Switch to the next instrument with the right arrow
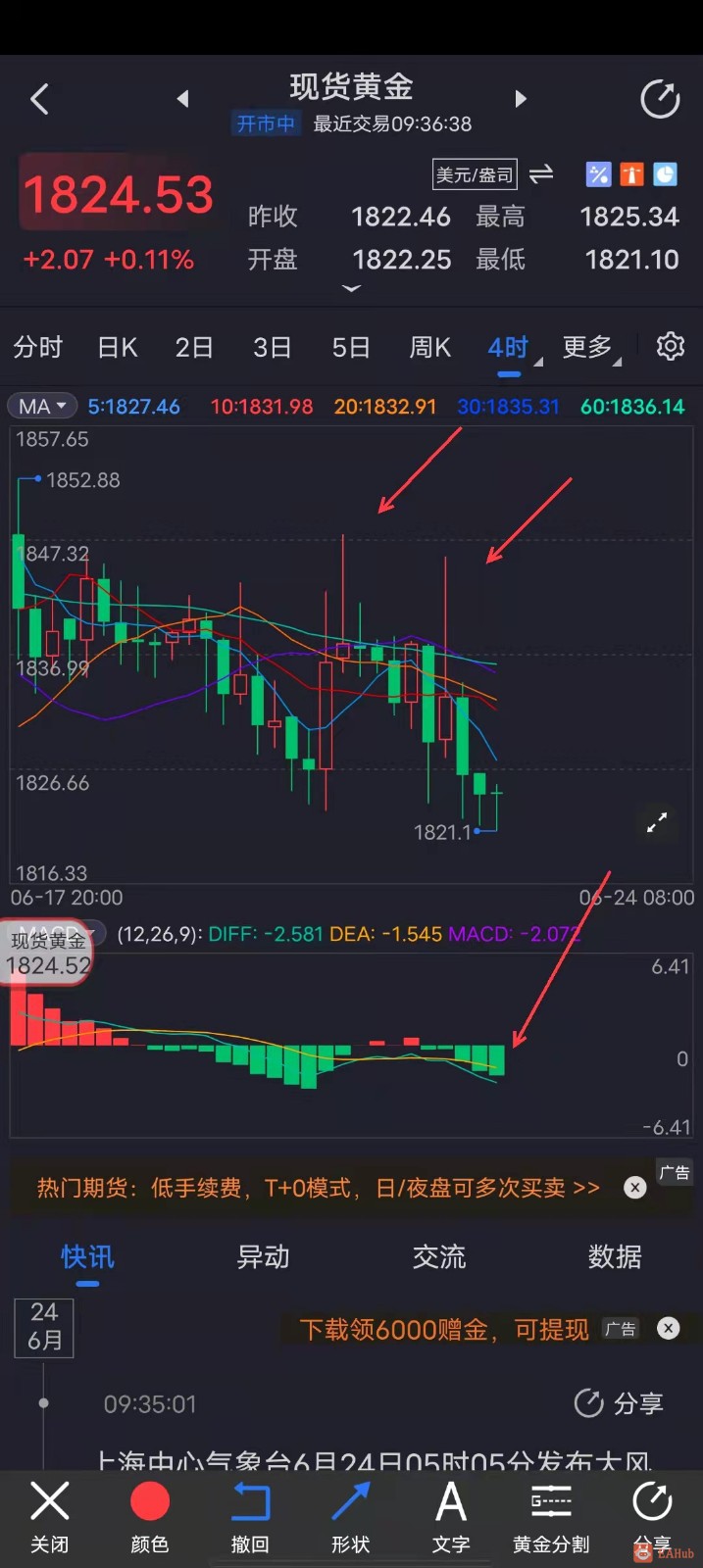Screen dimensions: 703x1568 [521, 99]
